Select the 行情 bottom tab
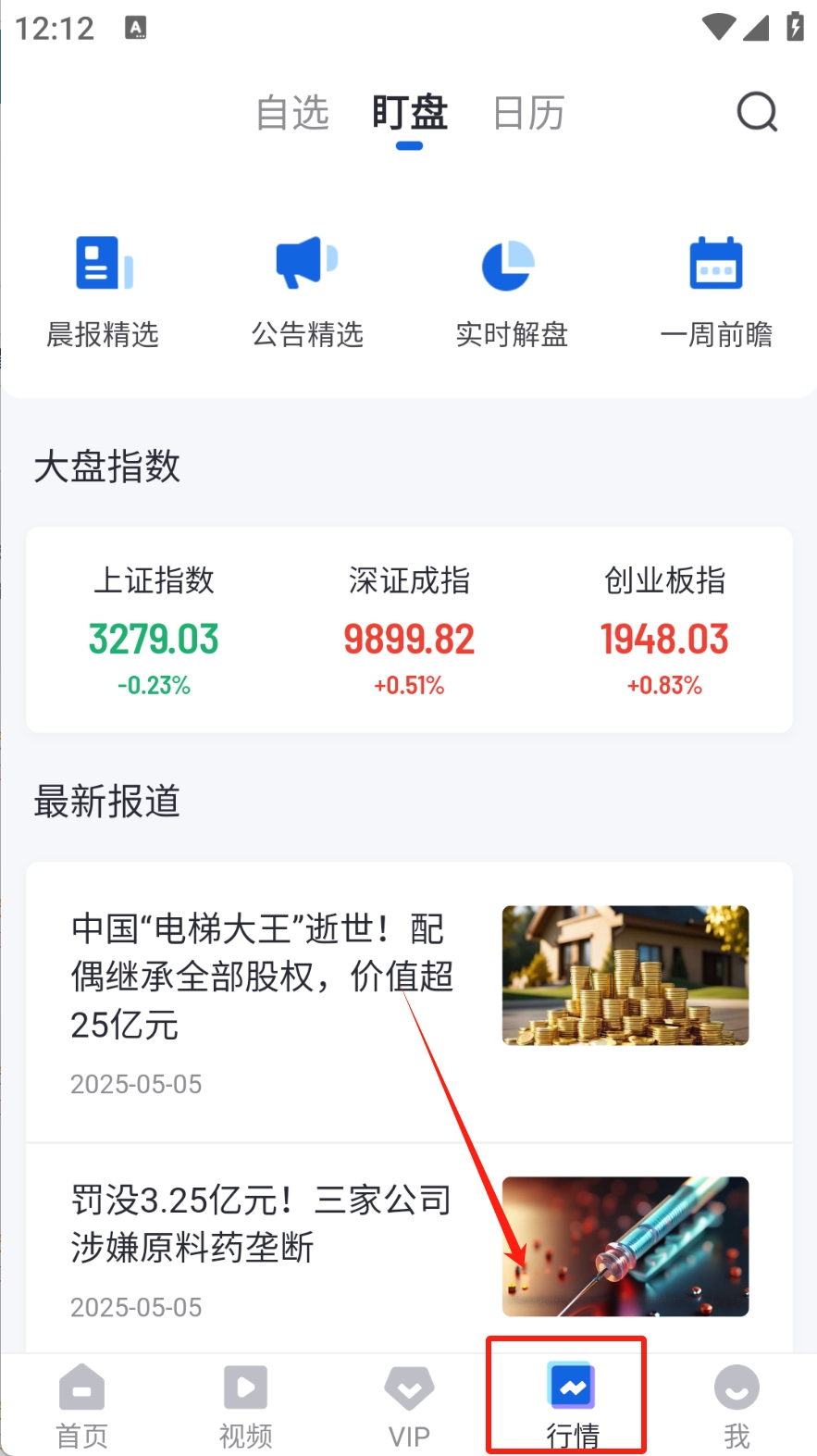 573,1406
